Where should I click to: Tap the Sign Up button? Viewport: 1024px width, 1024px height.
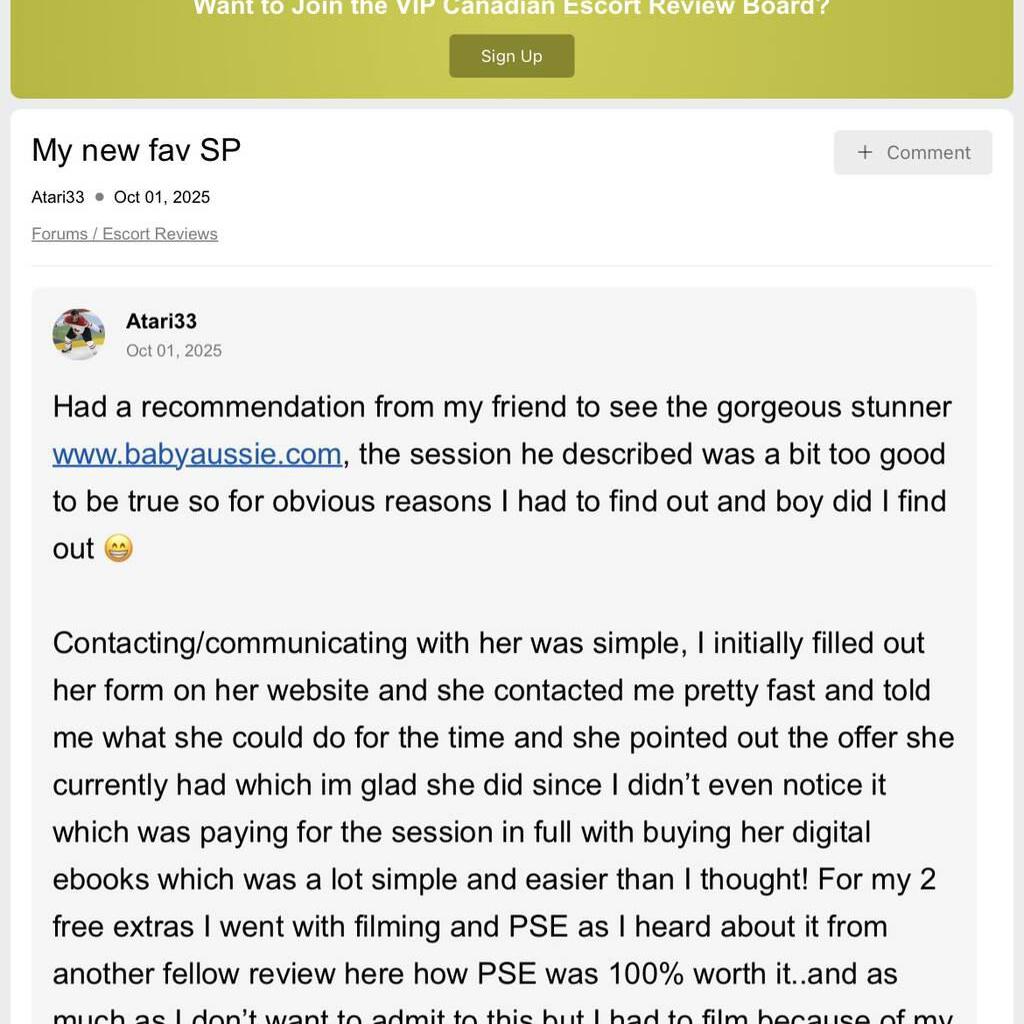click(511, 56)
